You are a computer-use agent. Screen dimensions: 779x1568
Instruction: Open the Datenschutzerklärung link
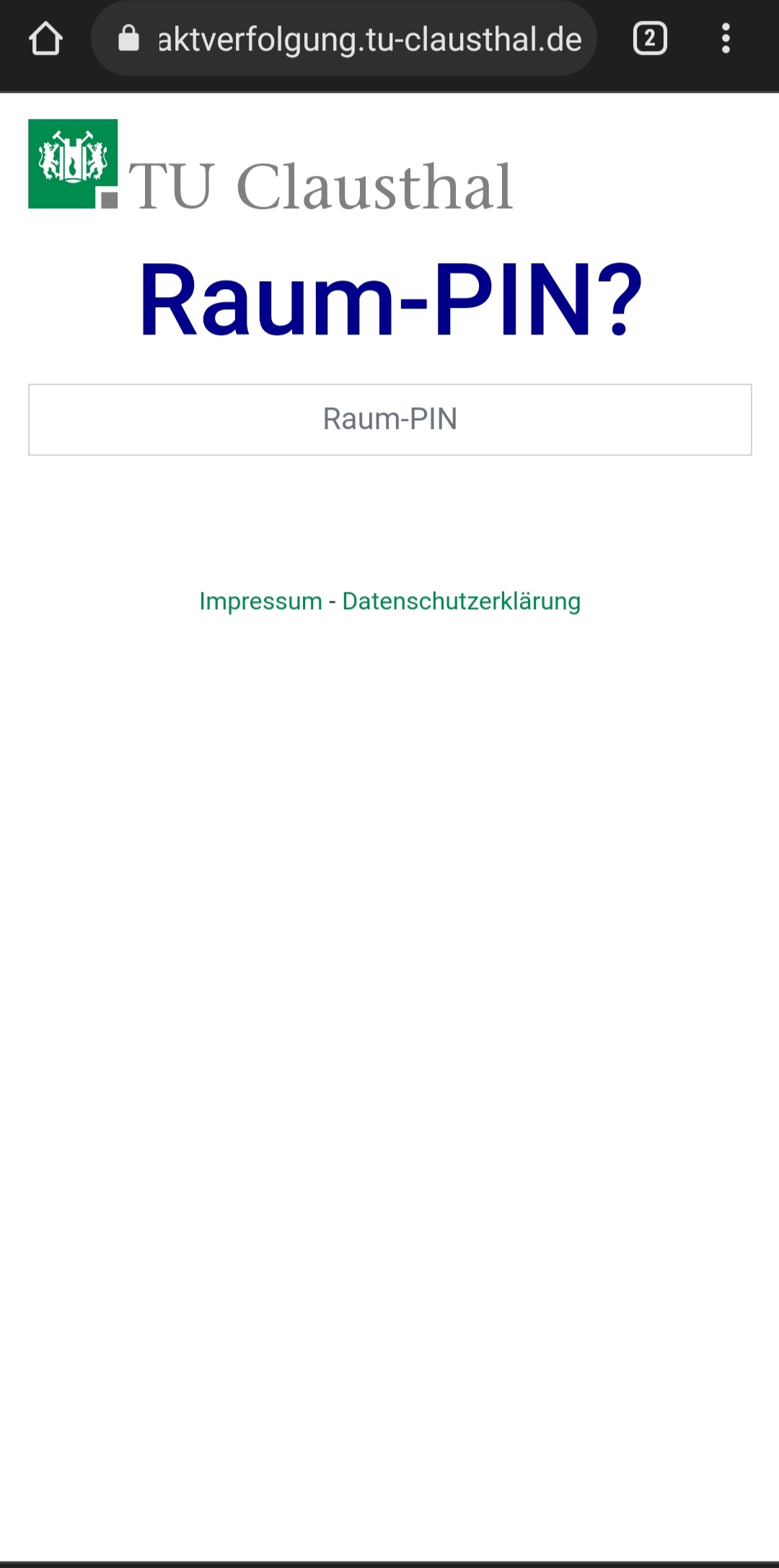tap(461, 601)
